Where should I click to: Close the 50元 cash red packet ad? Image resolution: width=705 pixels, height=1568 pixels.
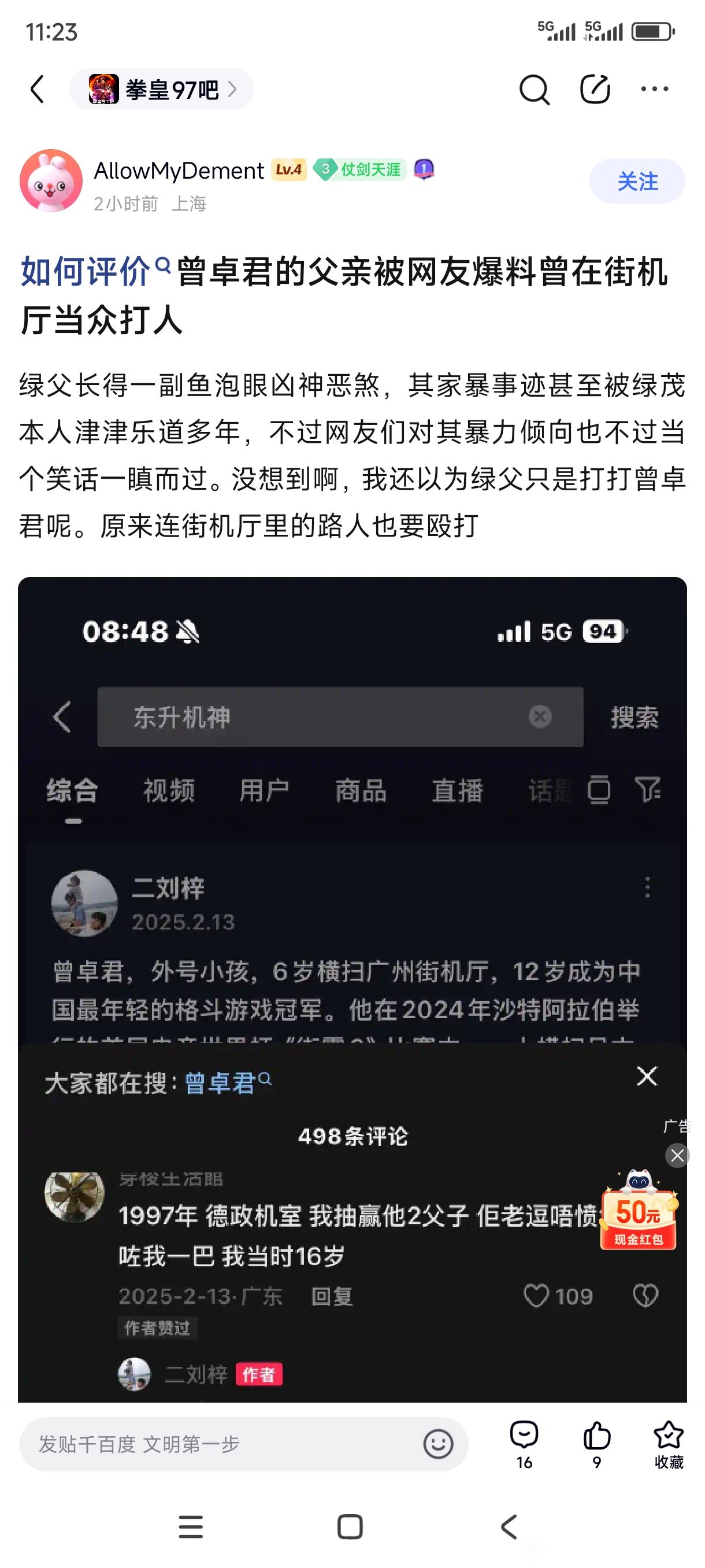point(677,1155)
